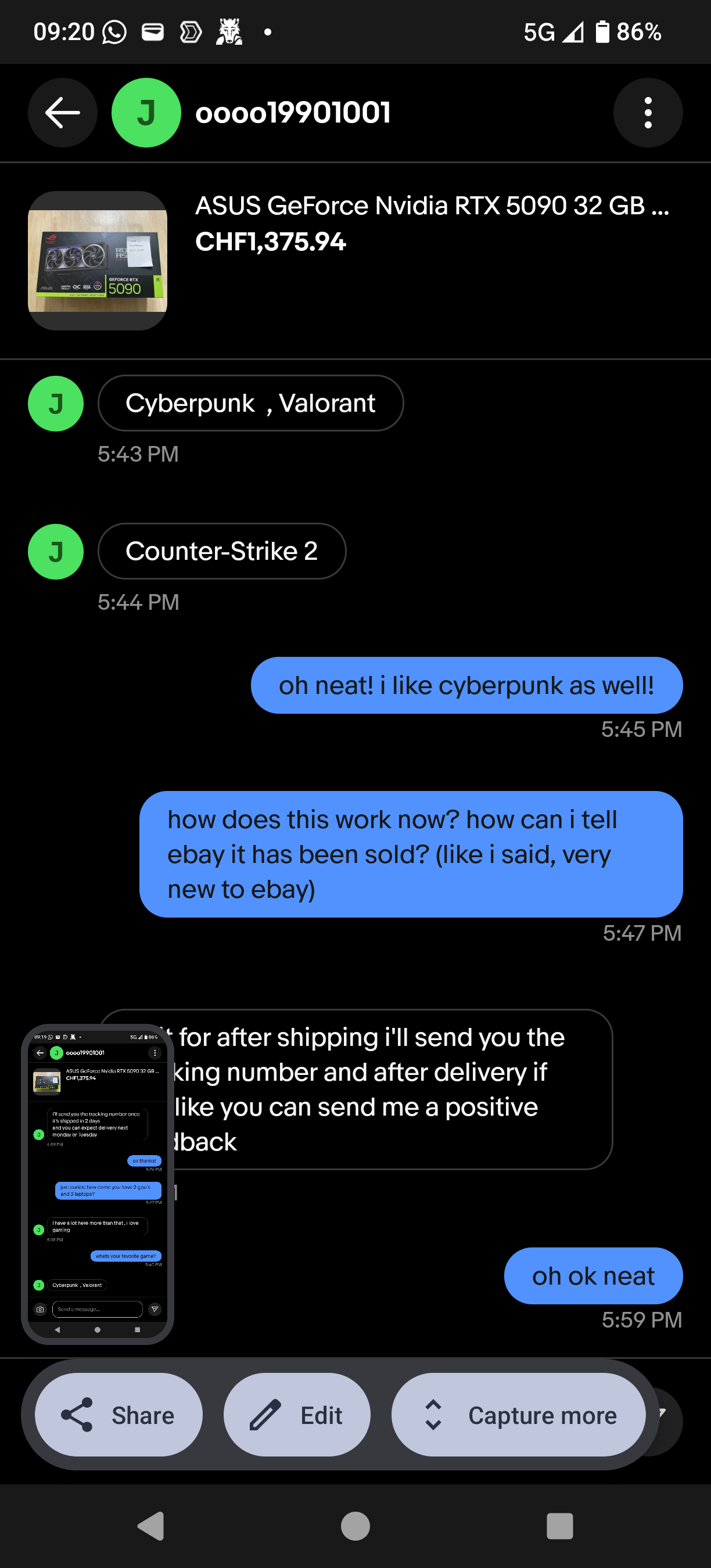
Task: Go to the home screen
Action: (x=355, y=1526)
